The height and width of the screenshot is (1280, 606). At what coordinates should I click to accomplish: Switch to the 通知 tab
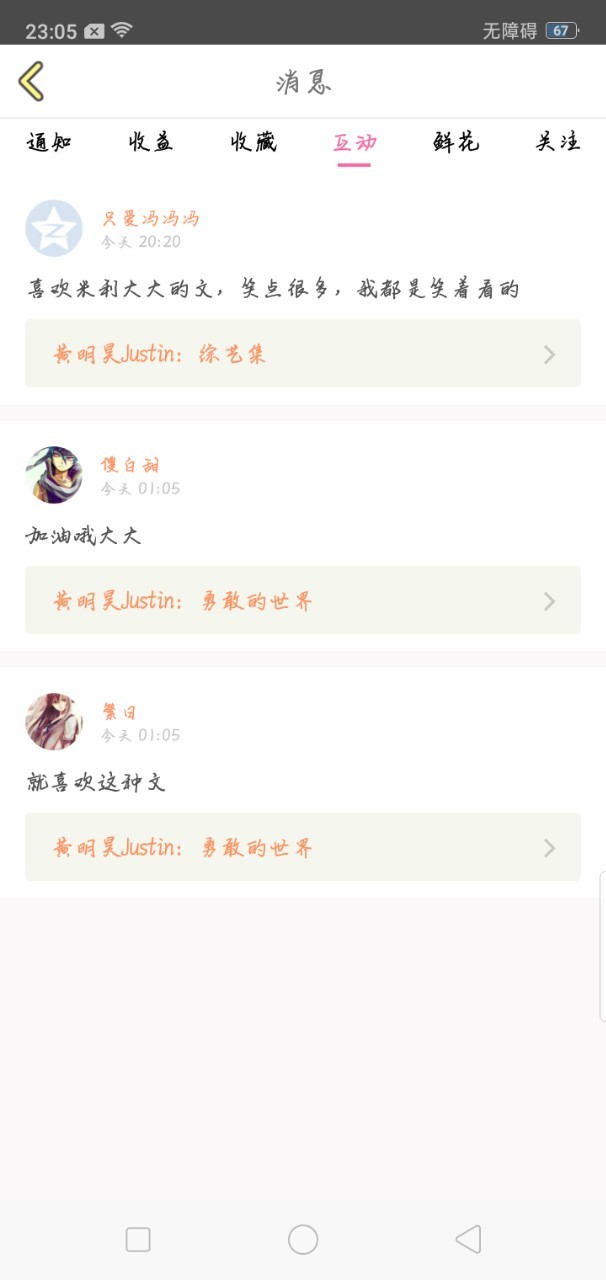tap(49, 143)
